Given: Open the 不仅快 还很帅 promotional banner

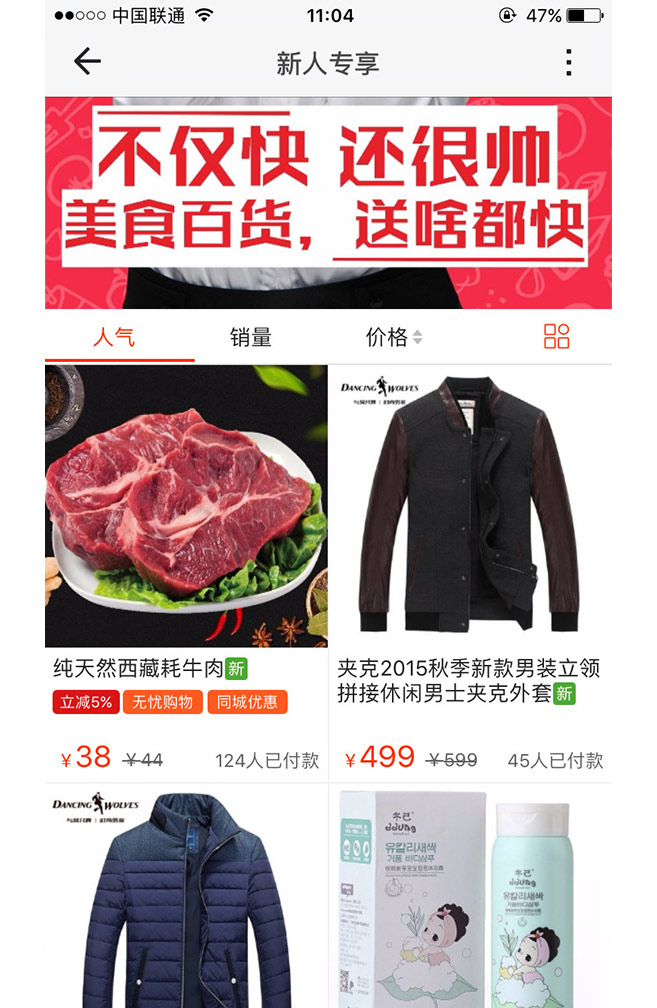Looking at the screenshot, I should point(328,203).
